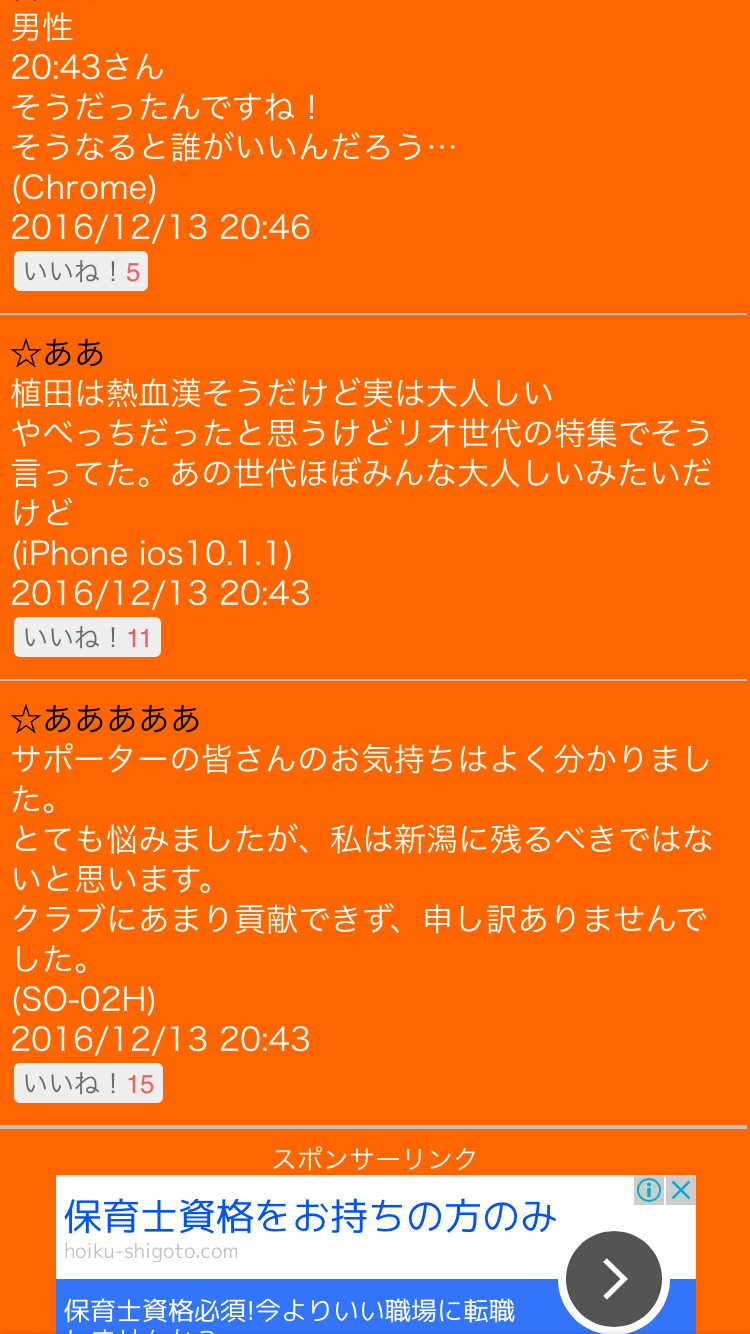The image size is (750, 1334).
Task: Like the 20:46 Chrome comment with 5 likes
Action: tap(80, 272)
